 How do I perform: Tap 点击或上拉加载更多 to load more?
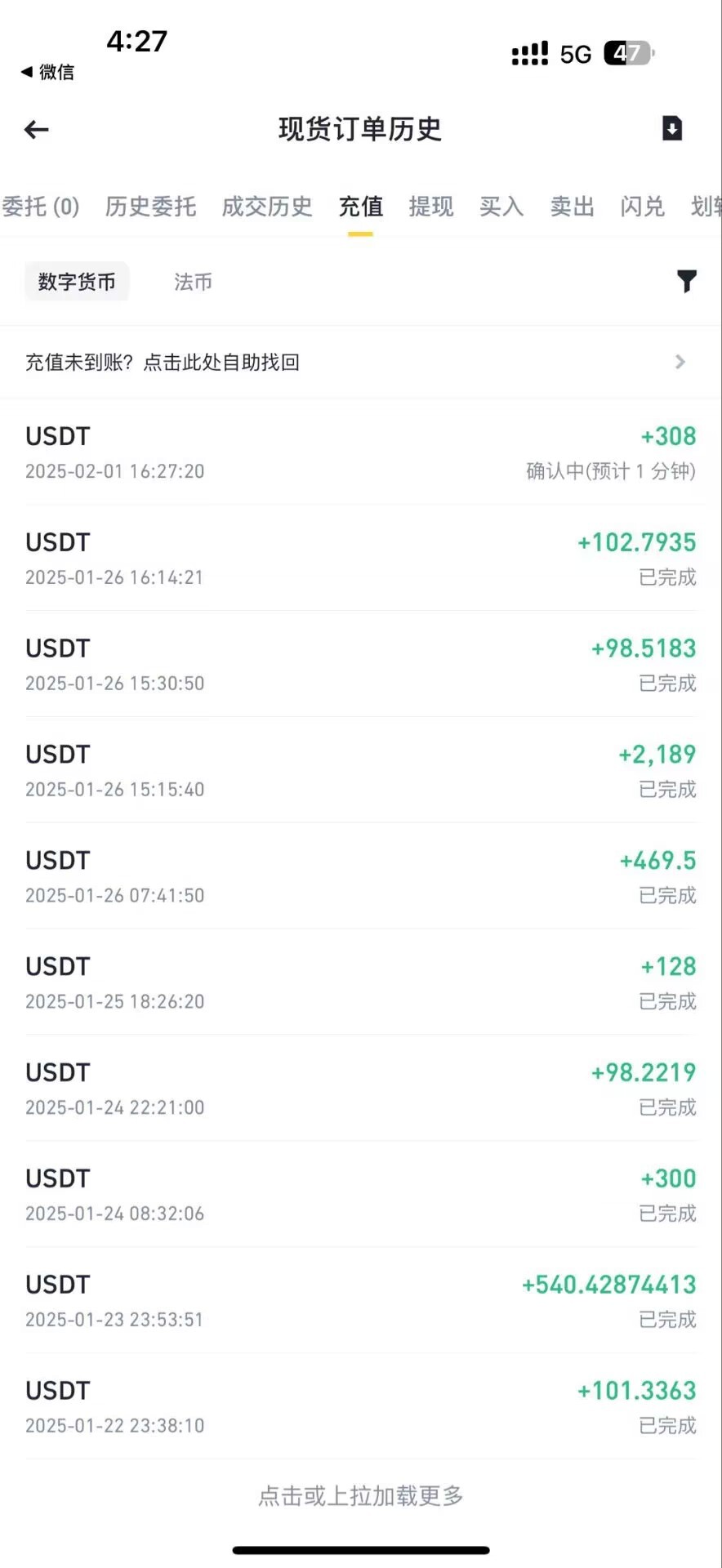coord(360,1495)
